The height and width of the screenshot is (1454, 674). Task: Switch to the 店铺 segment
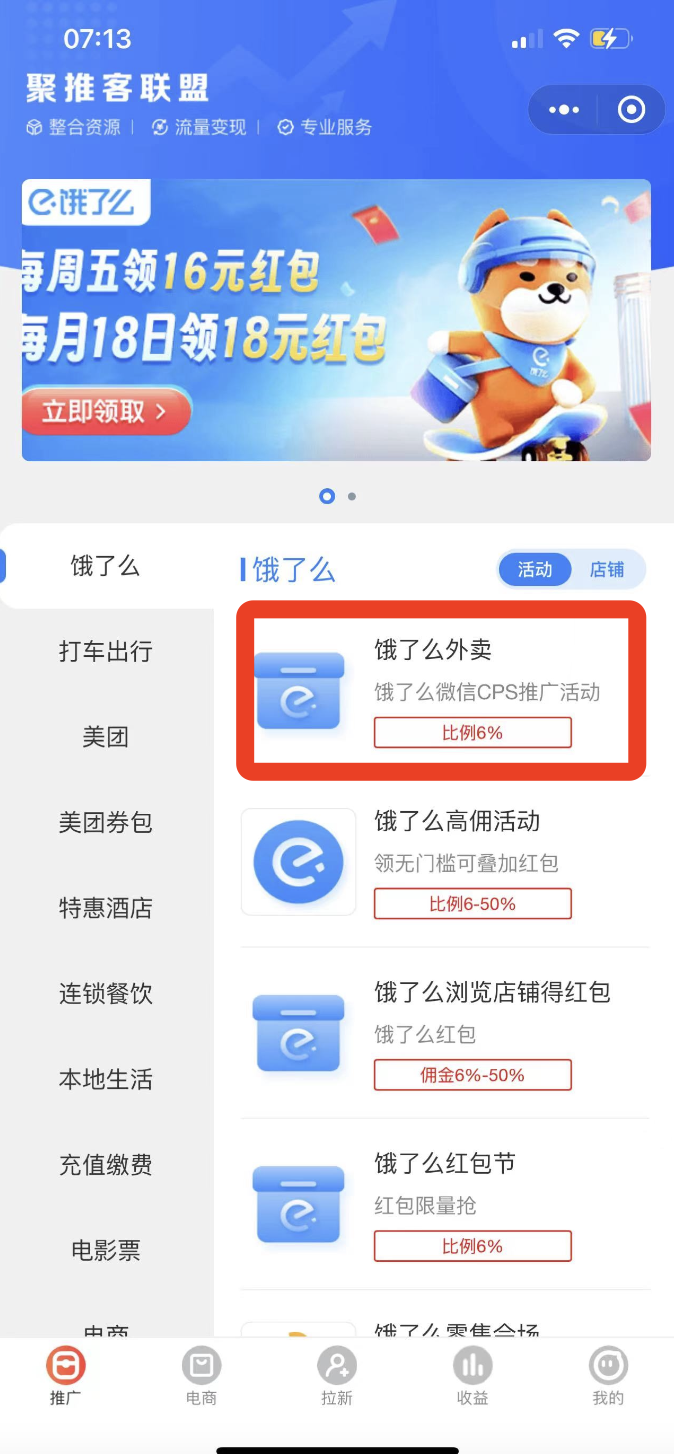click(607, 570)
